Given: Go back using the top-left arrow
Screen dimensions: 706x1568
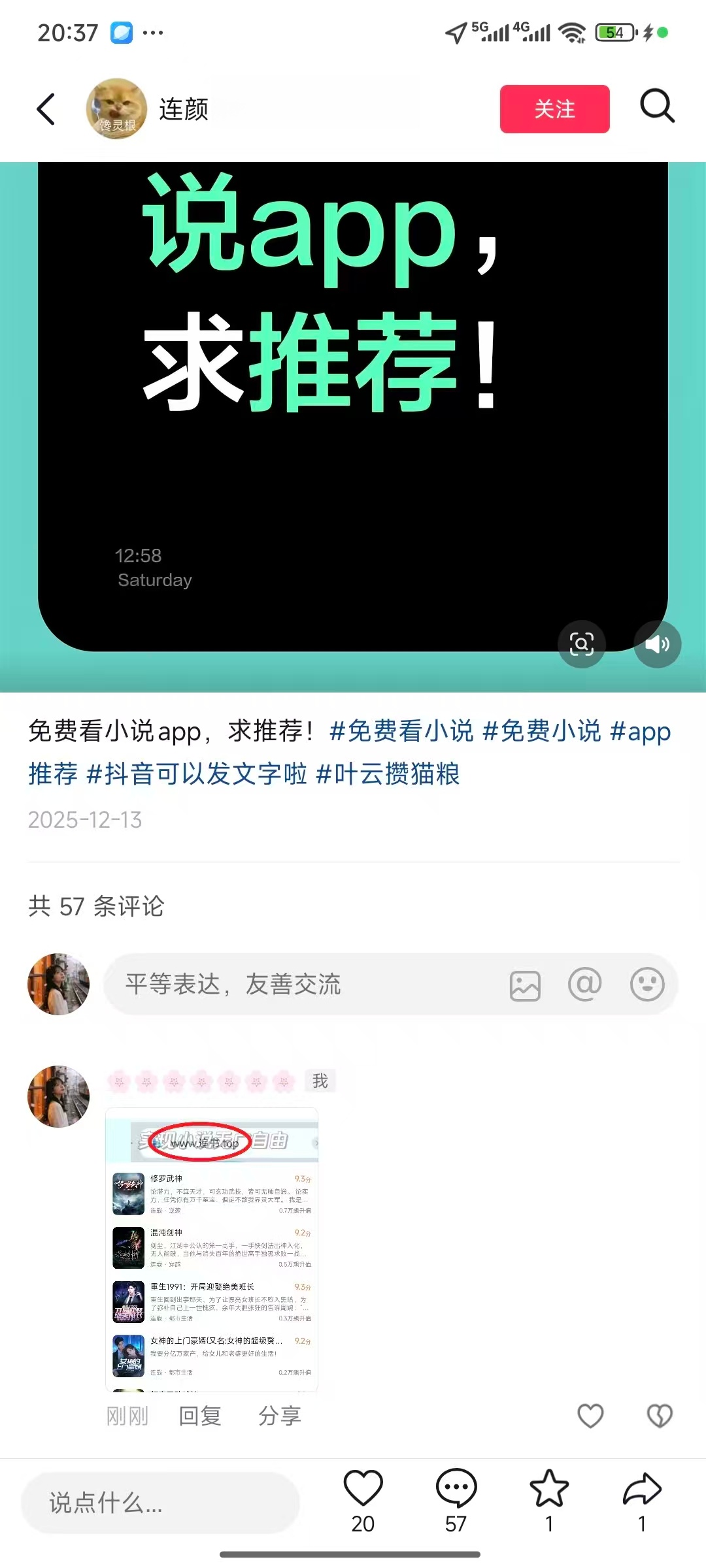Looking at the screenshot, I should tap(46, 109).
